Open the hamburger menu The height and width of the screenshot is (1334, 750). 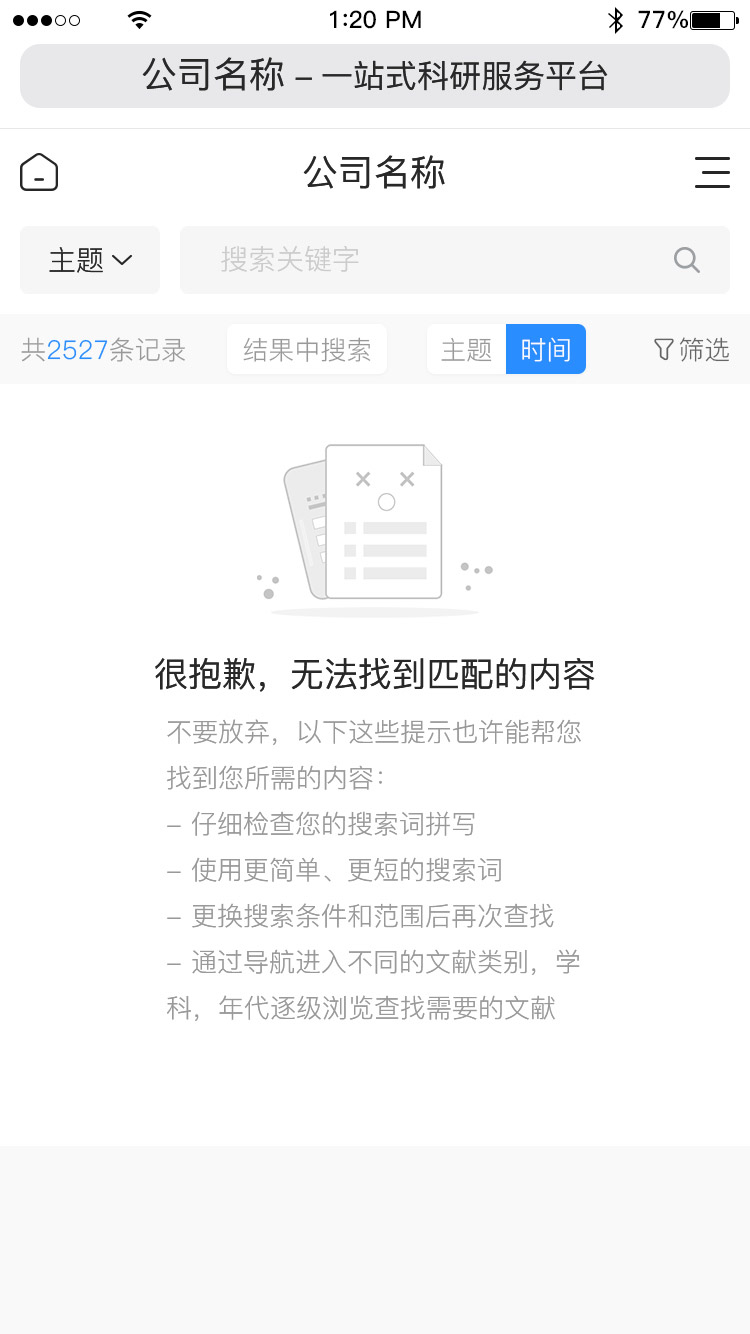click(712, 172)
